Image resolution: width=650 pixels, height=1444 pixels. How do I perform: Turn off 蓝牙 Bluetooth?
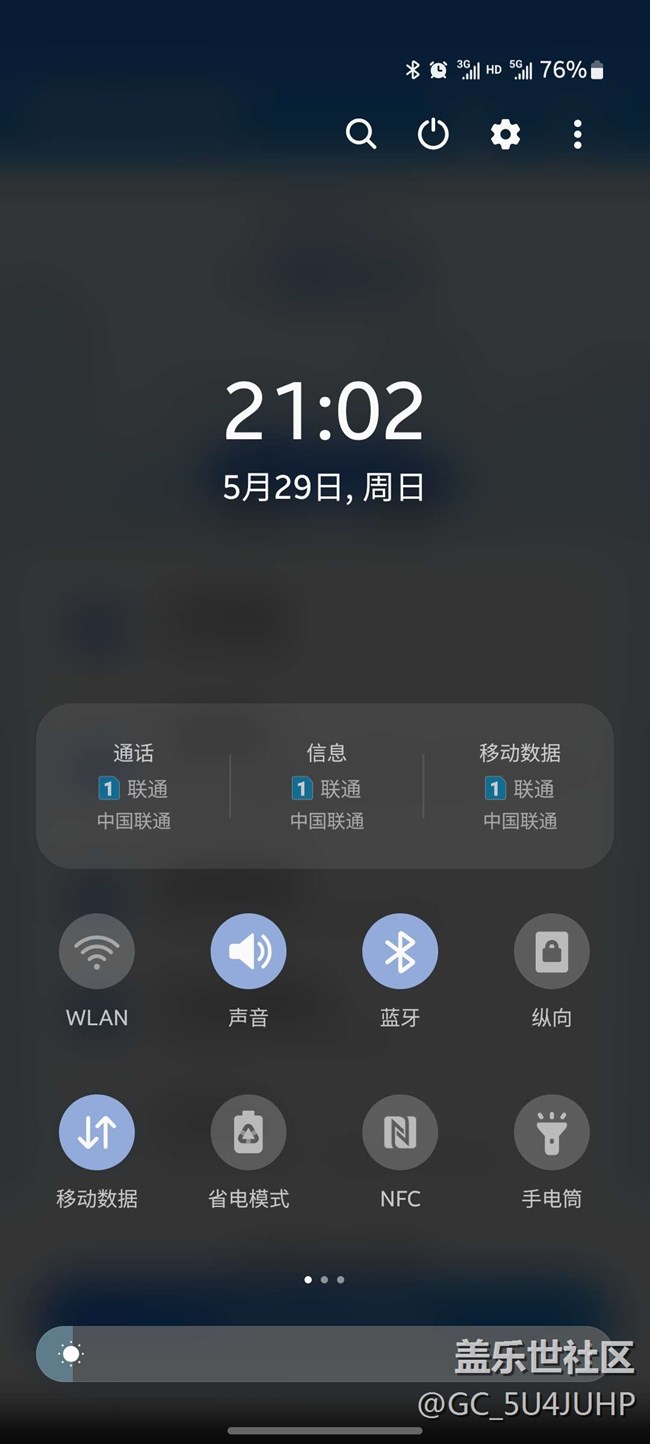click(x=400, y=951)
